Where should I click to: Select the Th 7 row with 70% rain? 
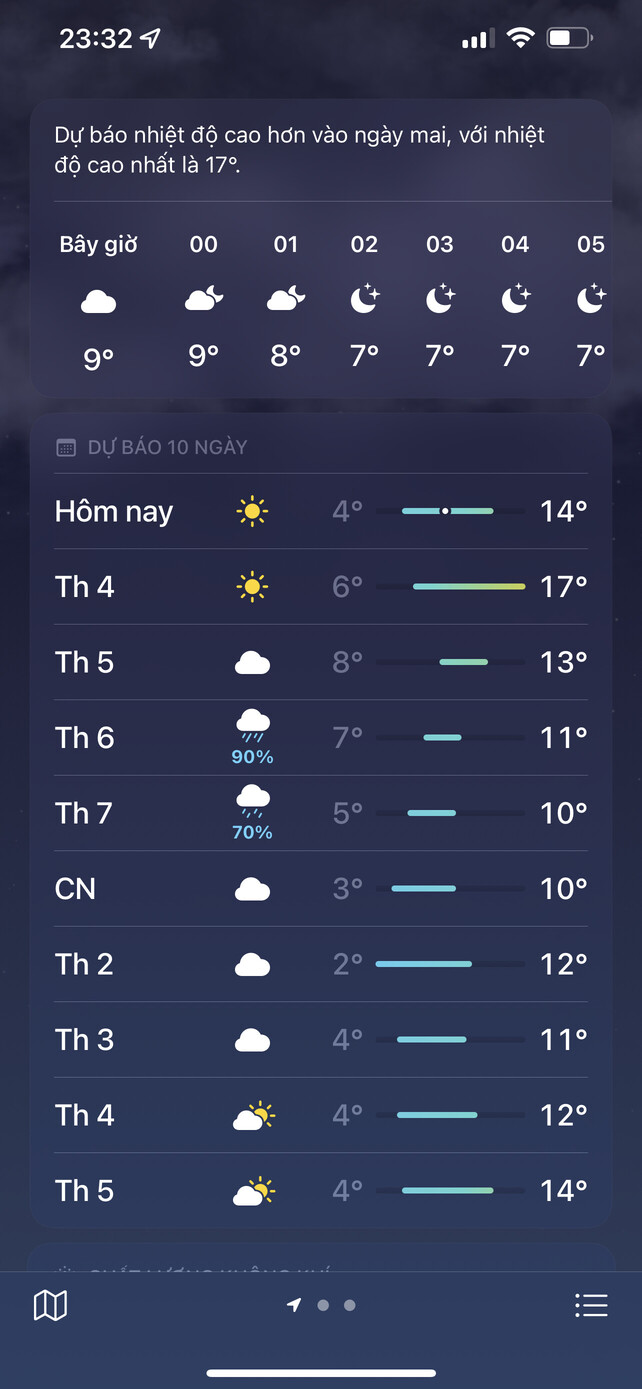click(x=320, y=813)
